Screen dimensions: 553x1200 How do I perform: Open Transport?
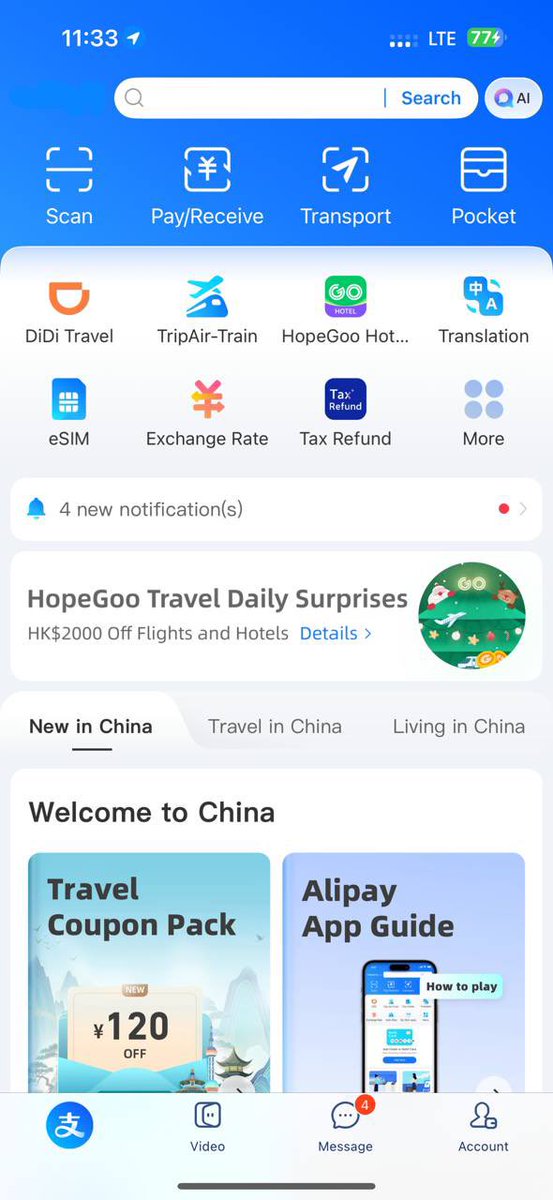pyautogui.click(x=346, y=186)
